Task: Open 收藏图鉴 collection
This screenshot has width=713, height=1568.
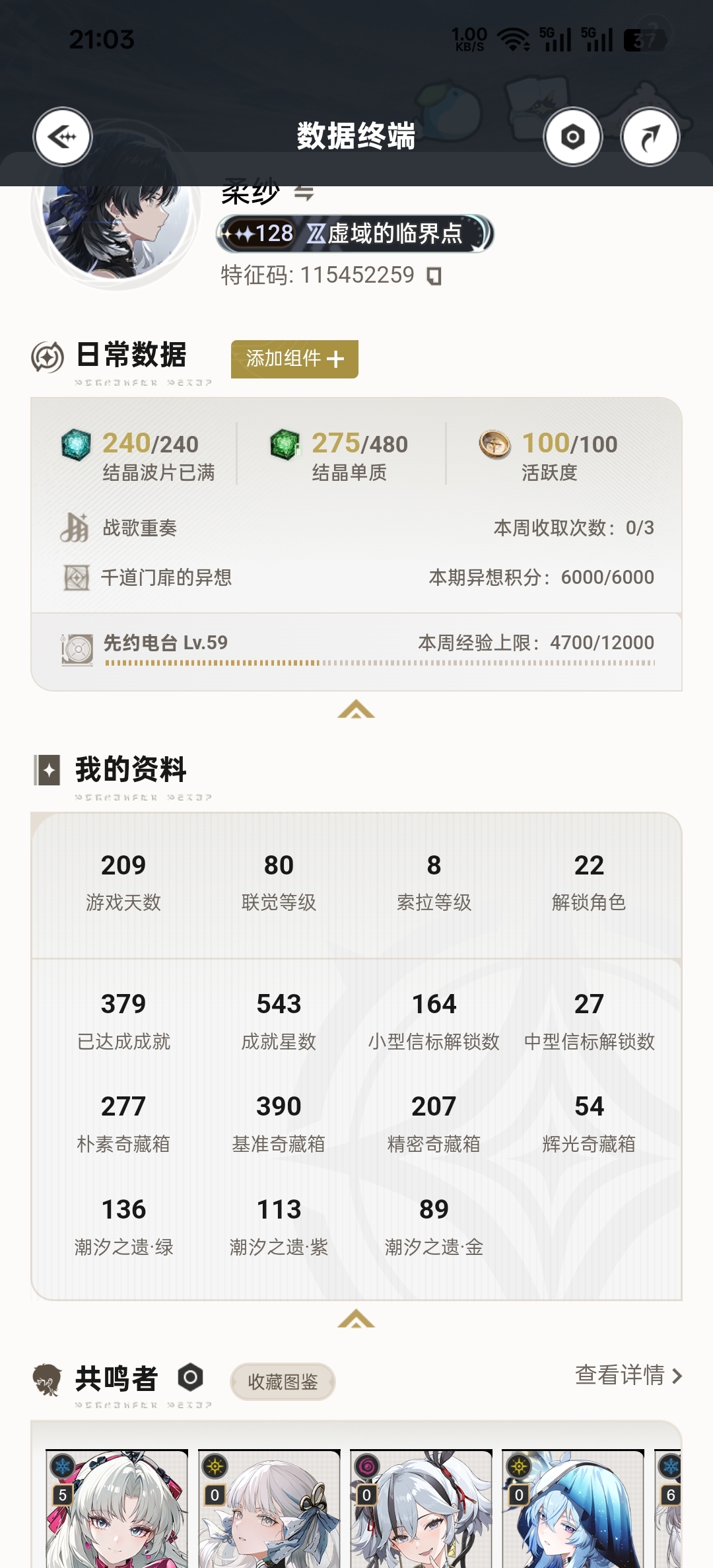Action: (283, 1381)
